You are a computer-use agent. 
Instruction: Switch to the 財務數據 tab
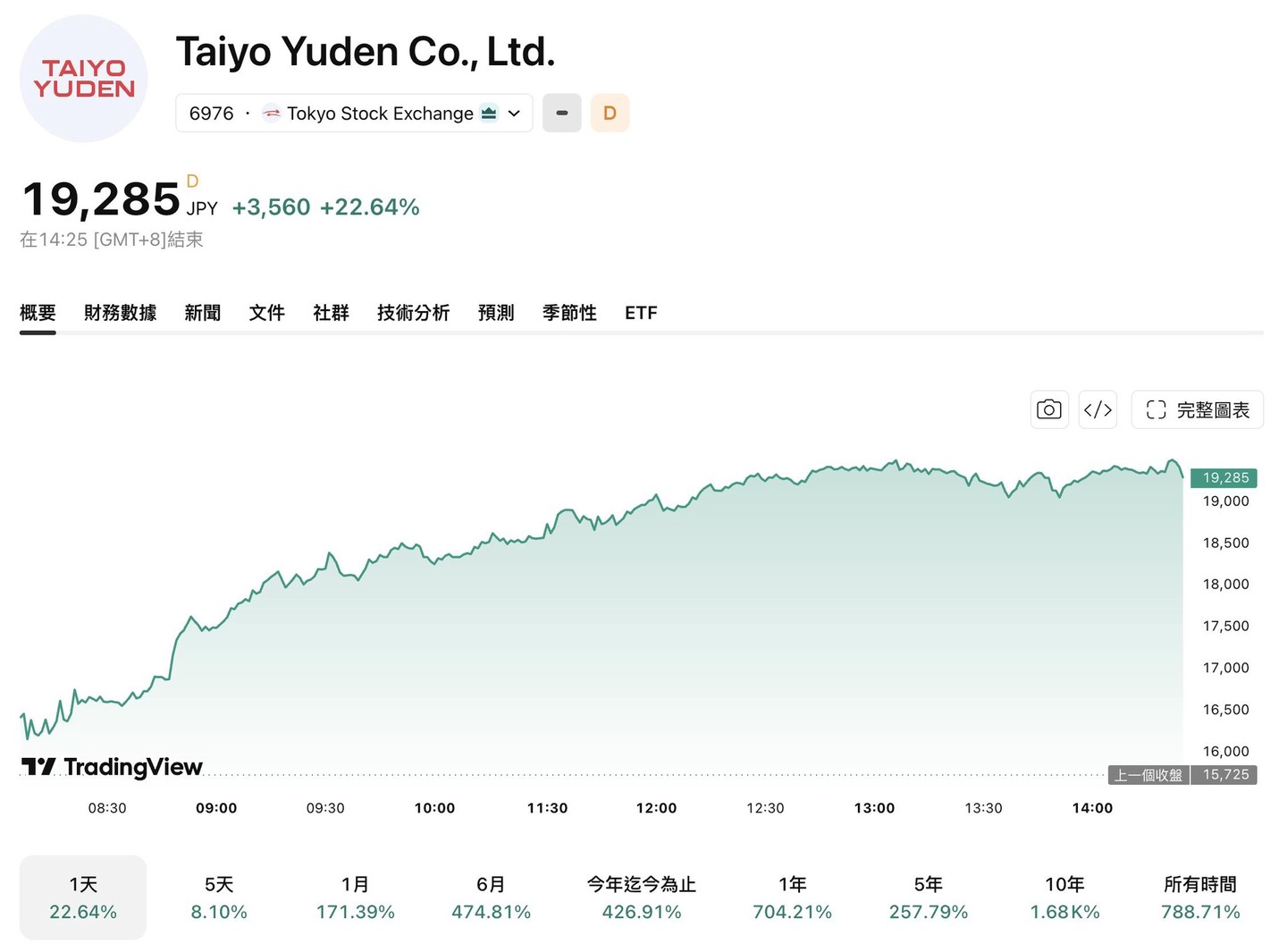click(120, 313)
